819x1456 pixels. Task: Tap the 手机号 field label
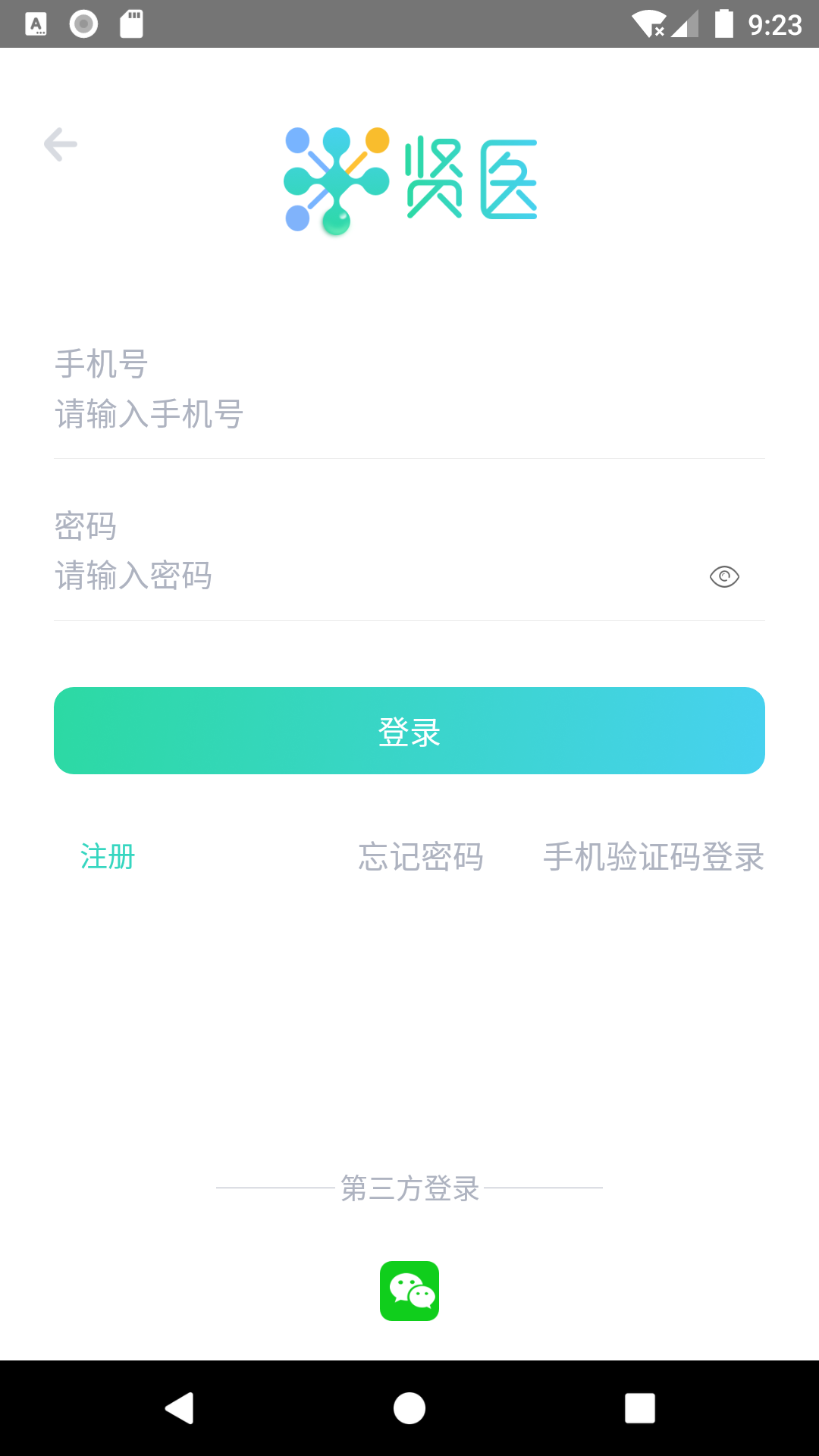click(101, 364)
